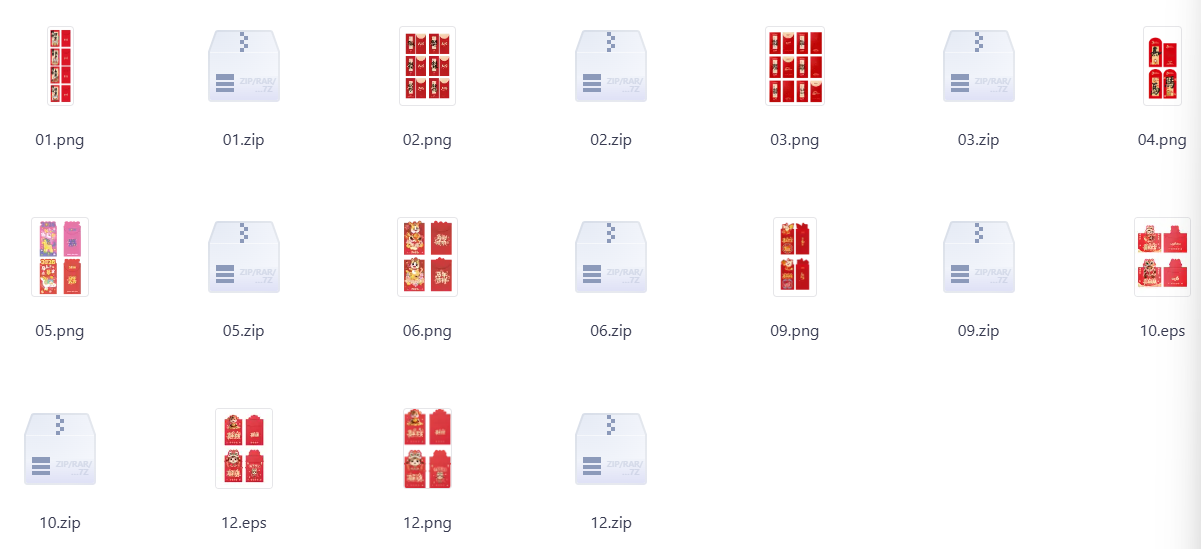Image resolution: width=1201 pixels, height=549 pixels.
Task: Select the 06.zip archive
Action: click(x=611, y=257)
